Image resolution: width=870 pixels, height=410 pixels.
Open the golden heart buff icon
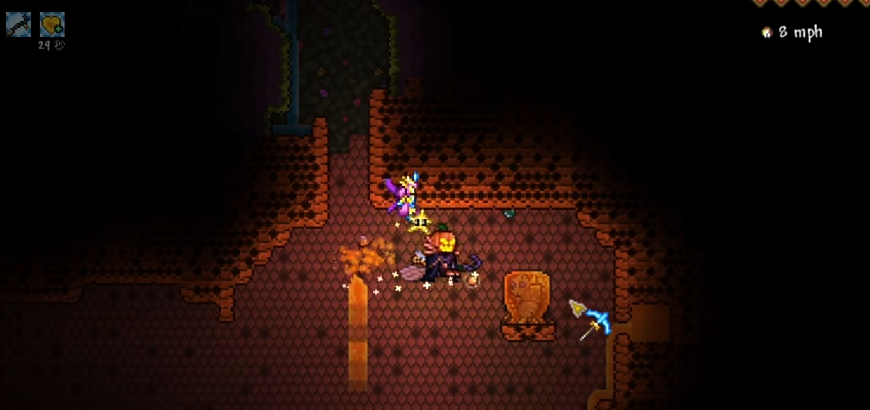pyautogui.click(x=52, y=24)
